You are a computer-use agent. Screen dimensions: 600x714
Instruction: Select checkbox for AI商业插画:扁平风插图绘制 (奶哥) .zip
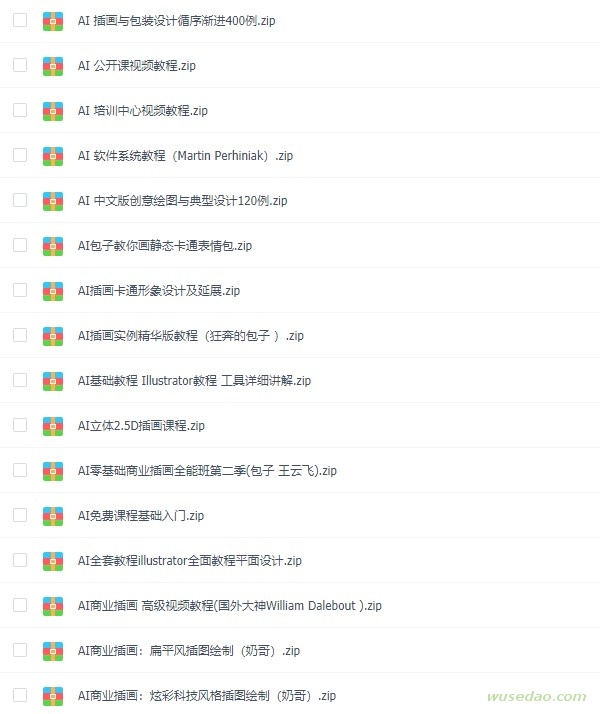coord(20,650)
